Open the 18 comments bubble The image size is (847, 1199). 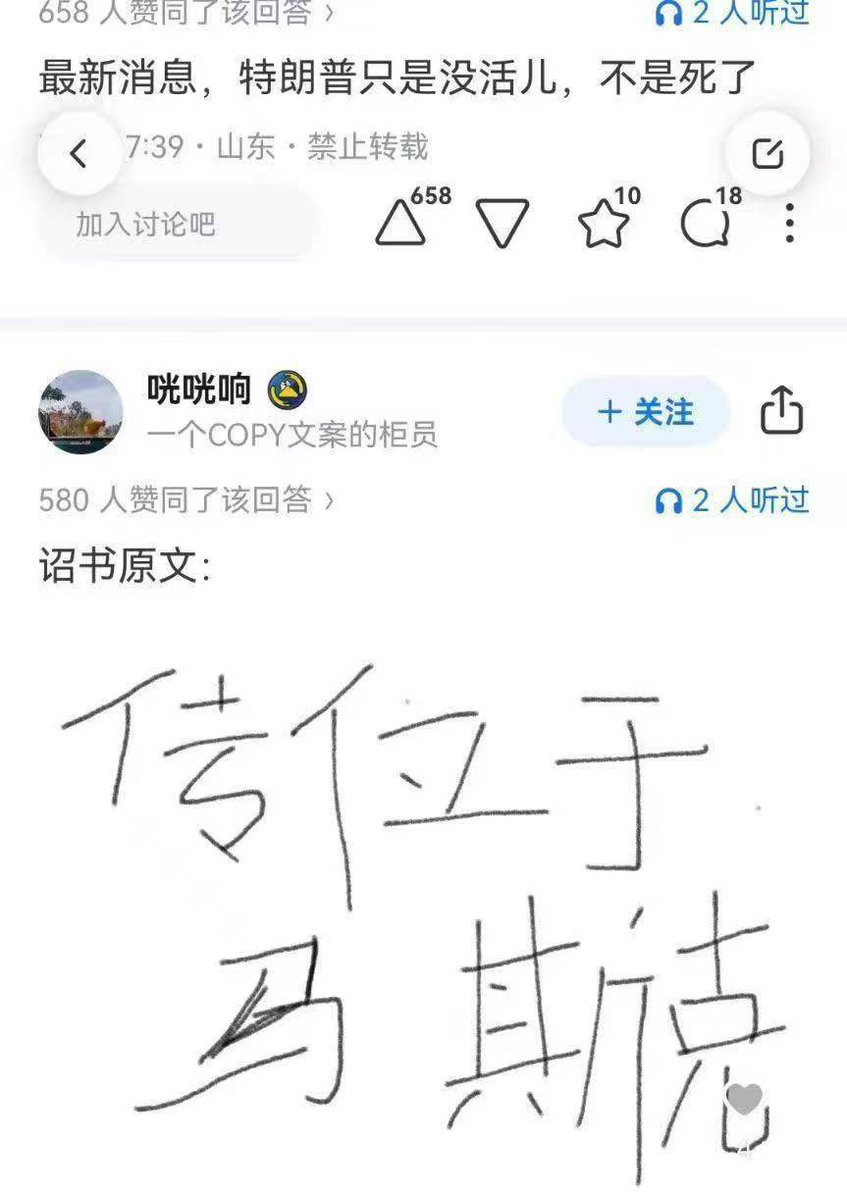tap(704, 224)
